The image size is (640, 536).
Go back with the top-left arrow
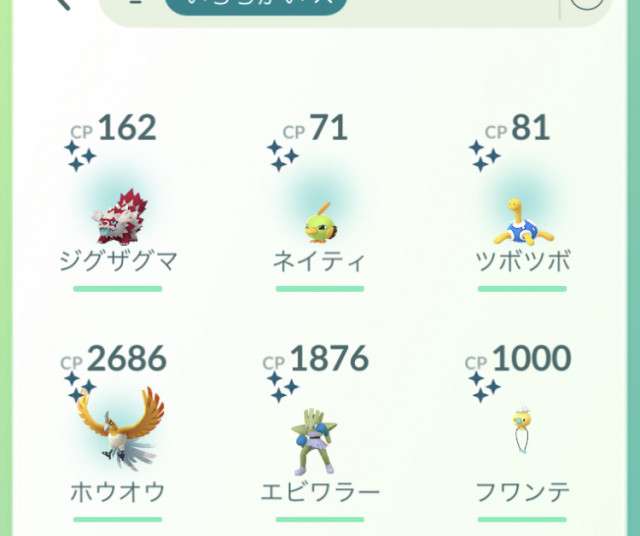[x=62, y=5]
